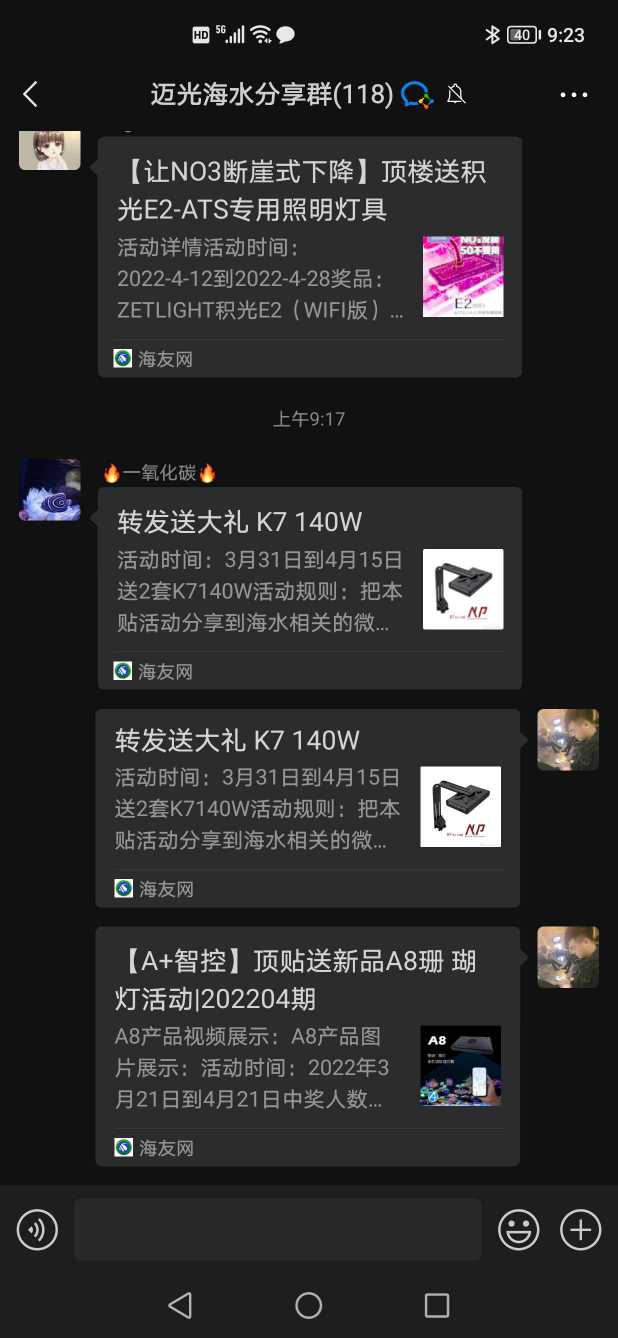Open 一氧化碳's shared K7 140W card
The height and width of the screenshot is (1338, 618).
(x=309, y=588)
